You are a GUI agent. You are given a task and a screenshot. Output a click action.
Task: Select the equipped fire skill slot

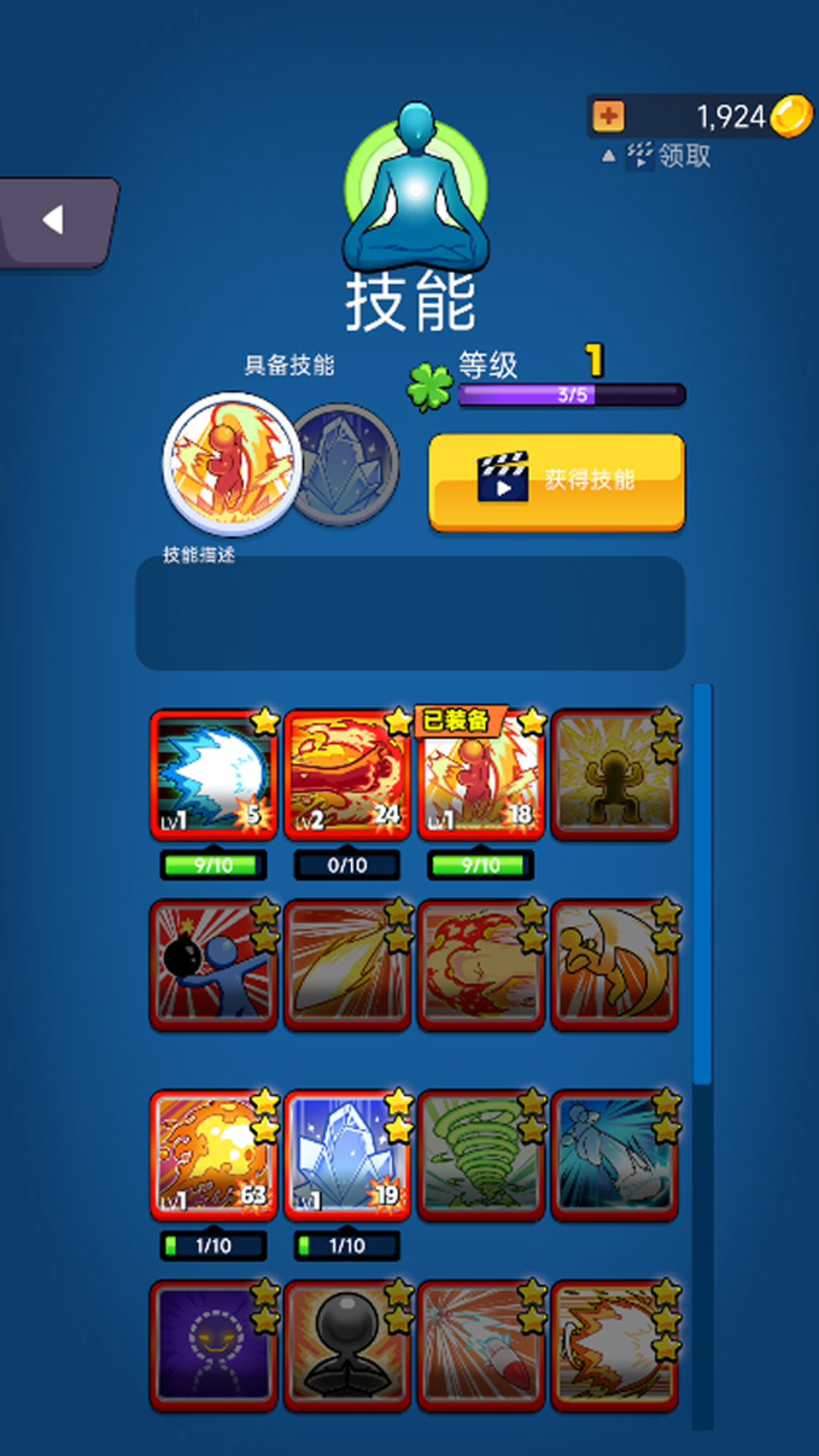pos(231,463)
